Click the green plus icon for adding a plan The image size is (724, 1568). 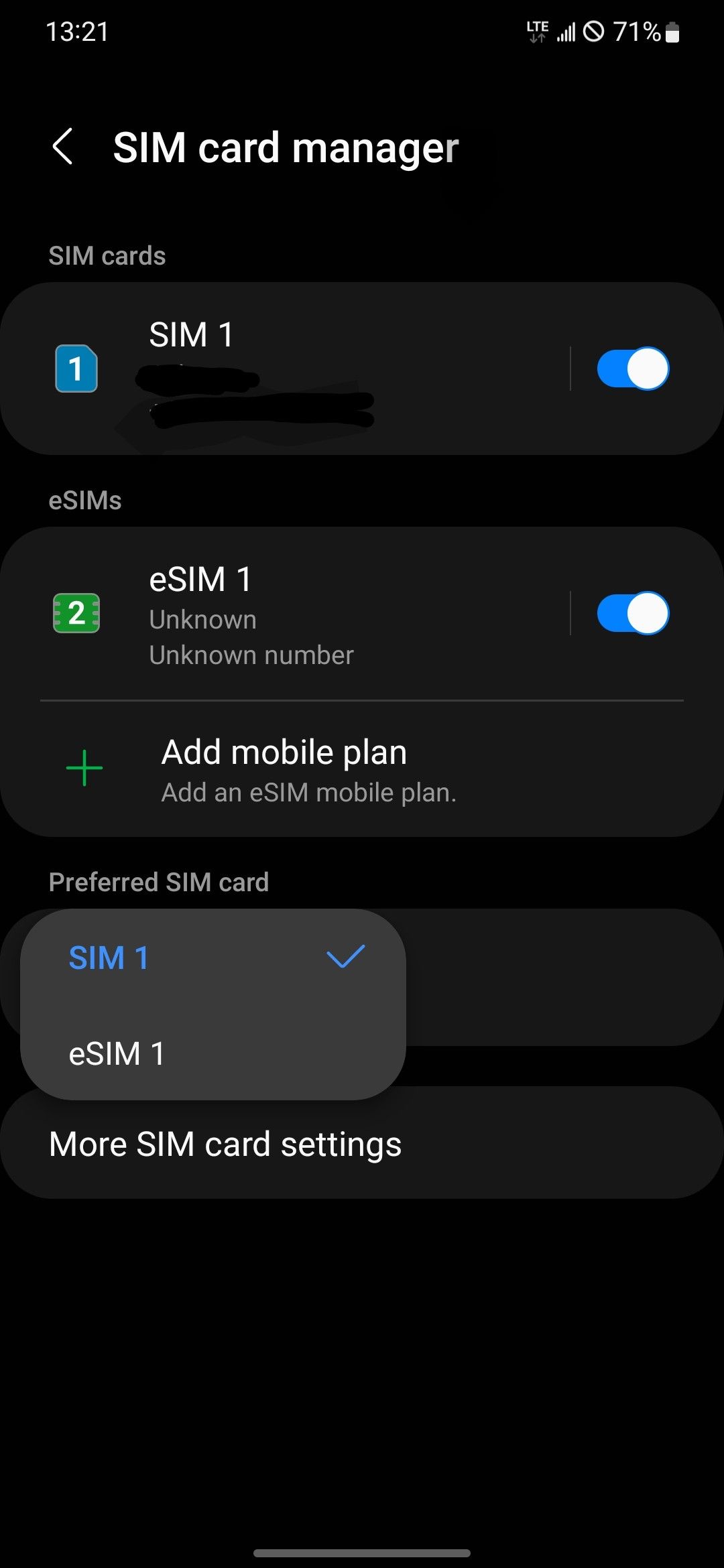[x=83, y=768]
